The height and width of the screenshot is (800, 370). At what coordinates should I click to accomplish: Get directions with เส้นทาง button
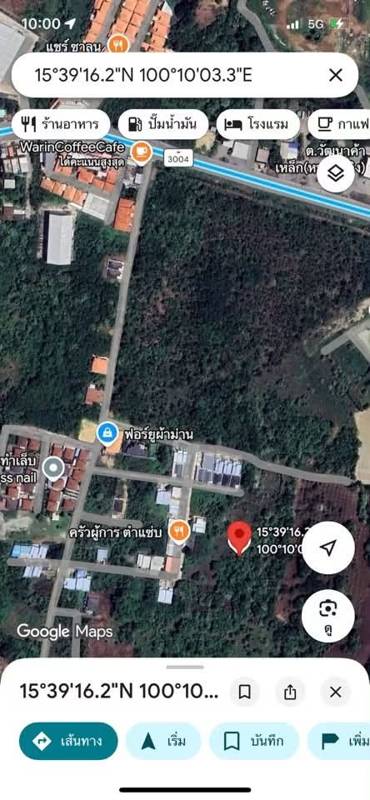(x=68, y=741)
